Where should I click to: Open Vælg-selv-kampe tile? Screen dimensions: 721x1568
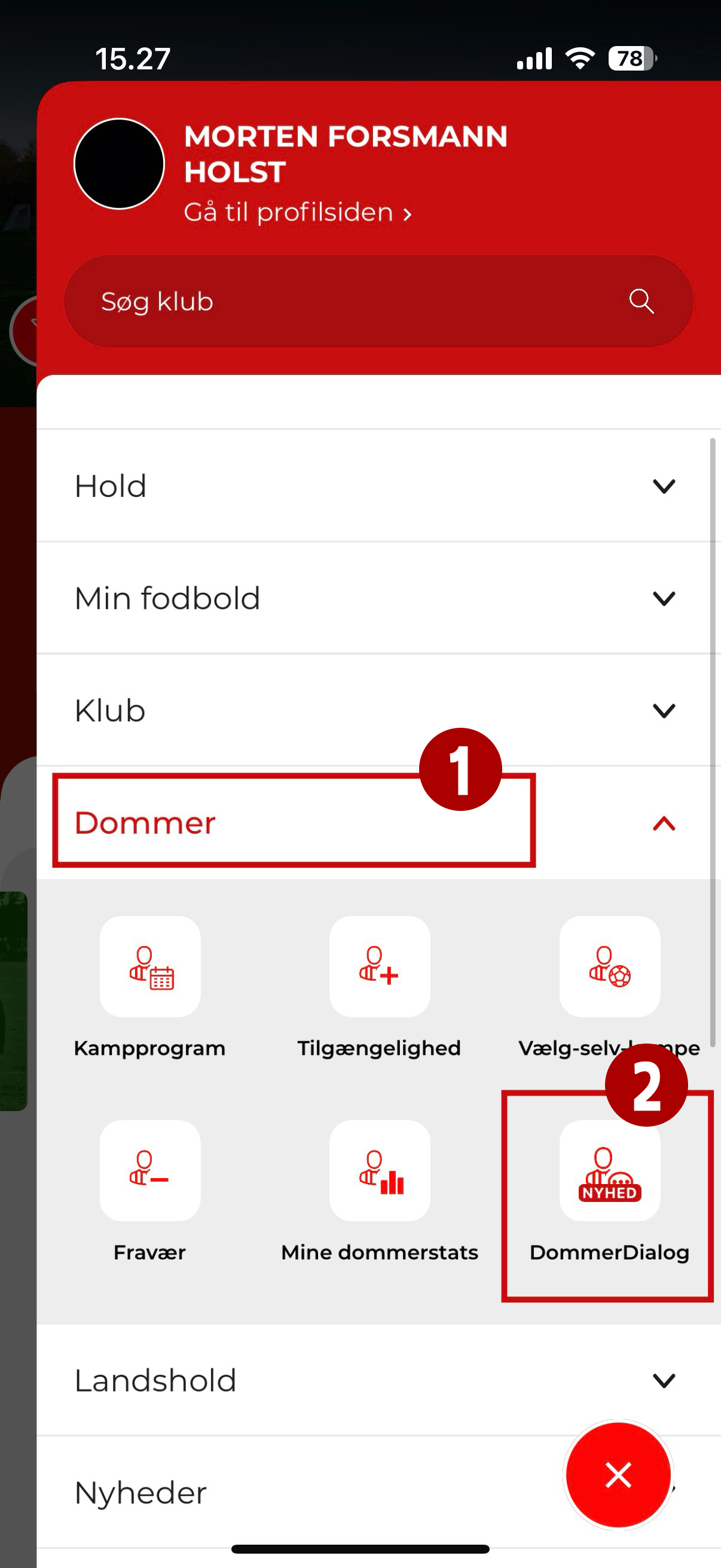pyautogui.click(x=610, y=987)
